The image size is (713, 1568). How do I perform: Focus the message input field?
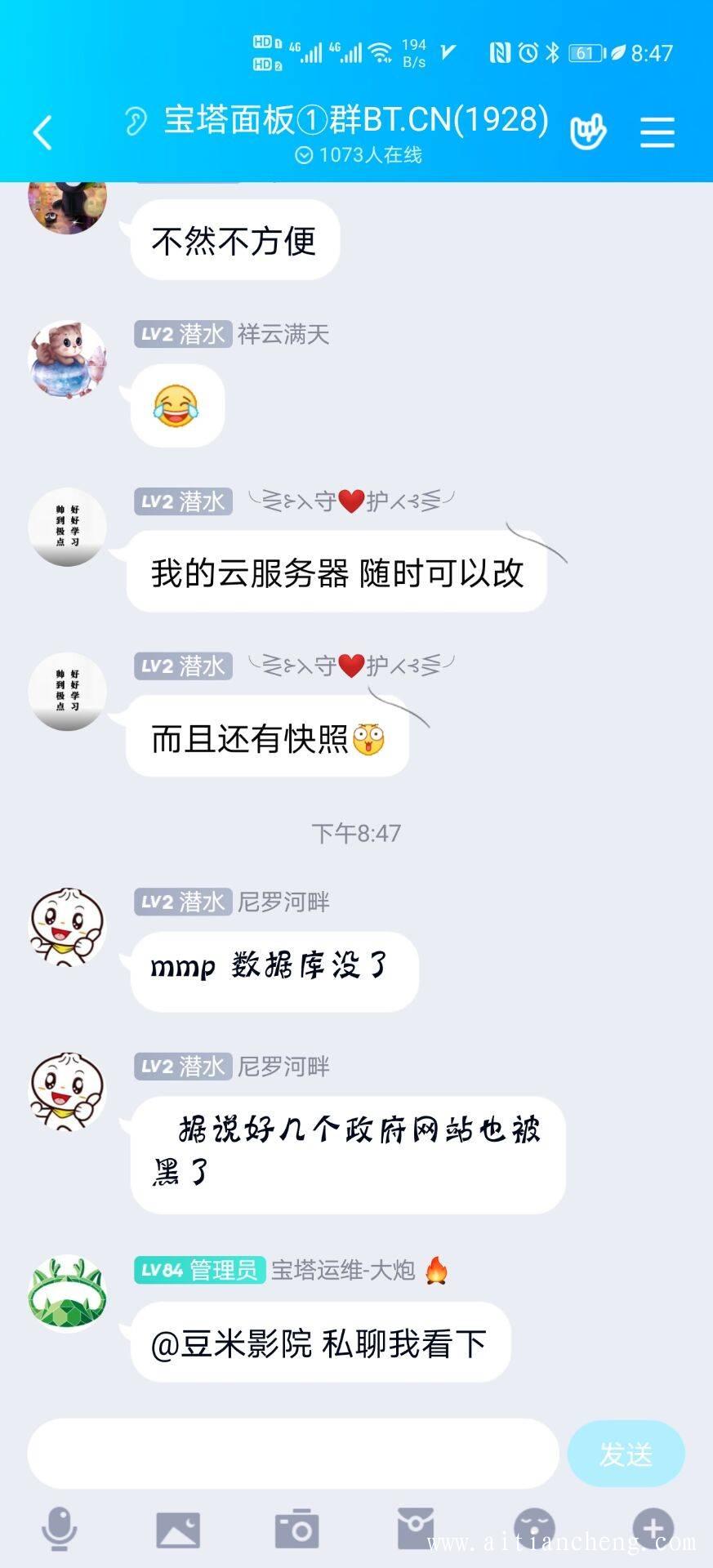point(293,1453)
